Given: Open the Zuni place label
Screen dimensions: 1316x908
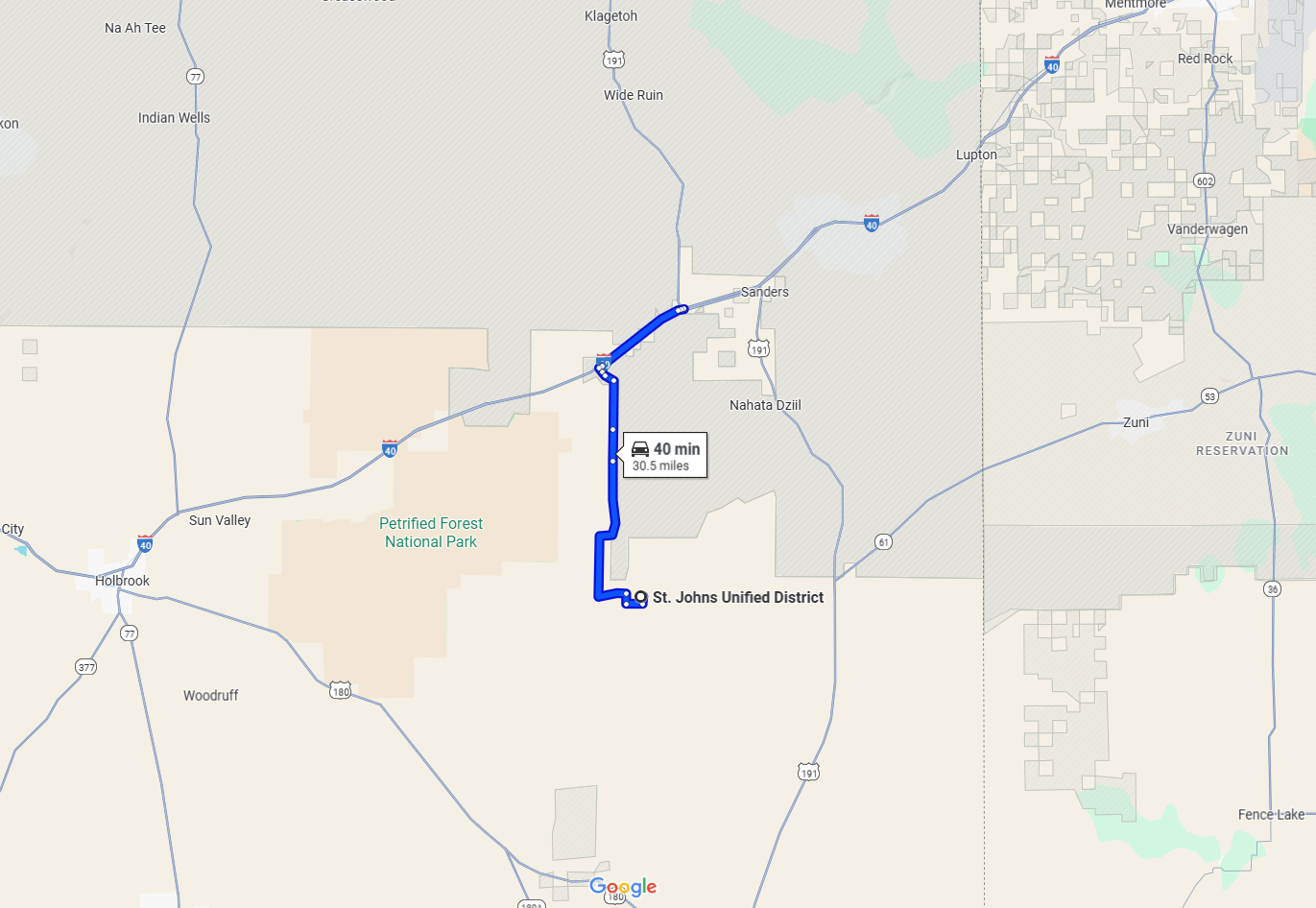Looking at the screenshot, I should (x=1136, y=422).
